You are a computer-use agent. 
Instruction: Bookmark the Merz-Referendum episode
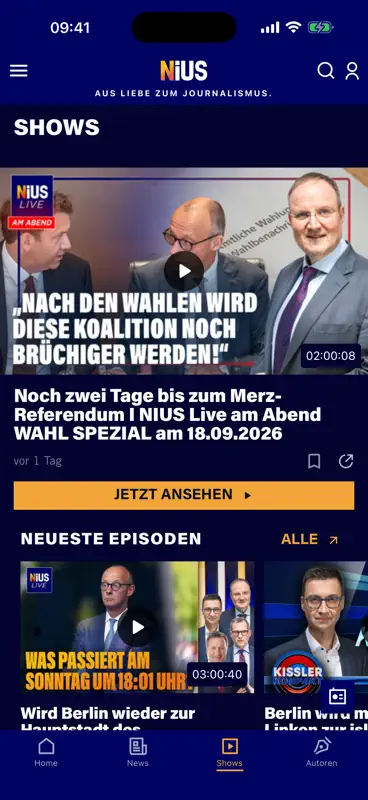pos(314,461)
